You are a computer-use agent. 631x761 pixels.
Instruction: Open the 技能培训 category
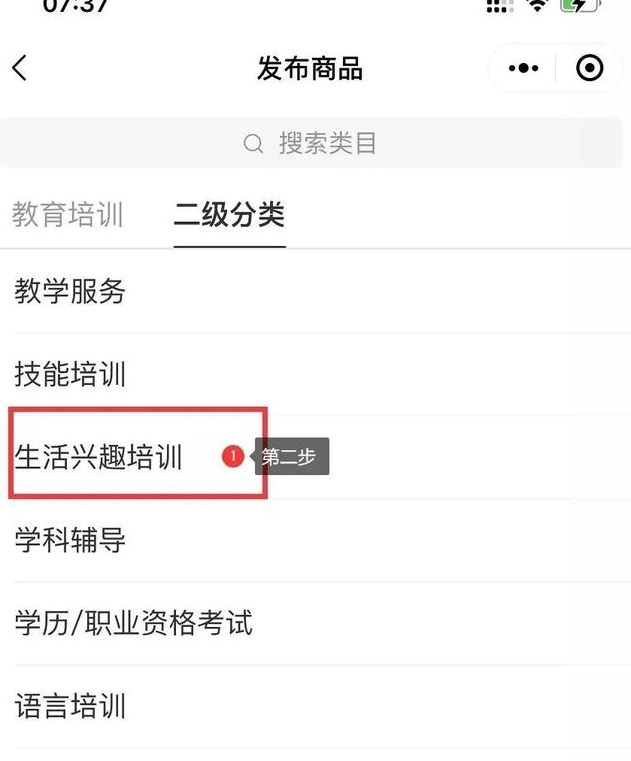[x=70, y=375]
